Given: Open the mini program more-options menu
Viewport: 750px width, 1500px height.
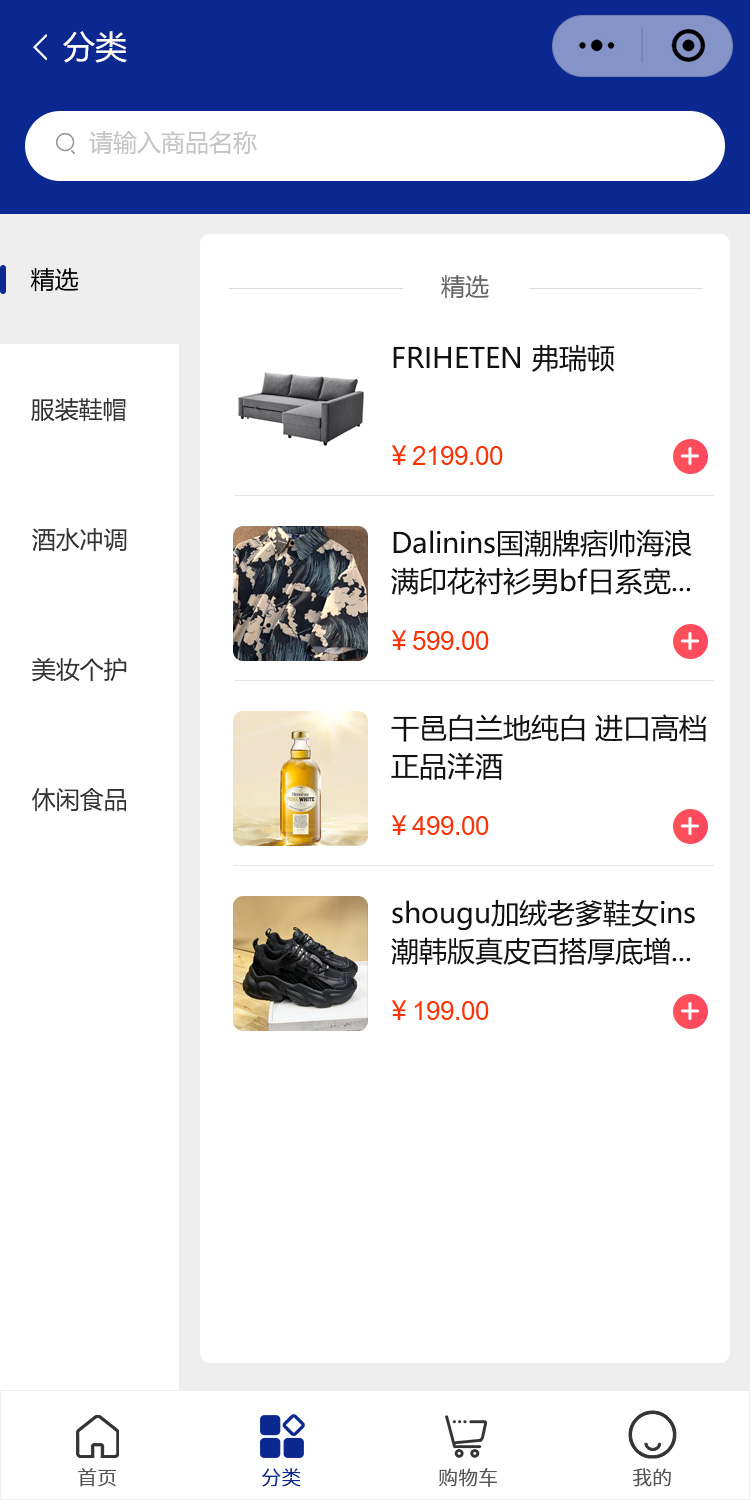Looking at the screenshot, I should click(597, 46).
